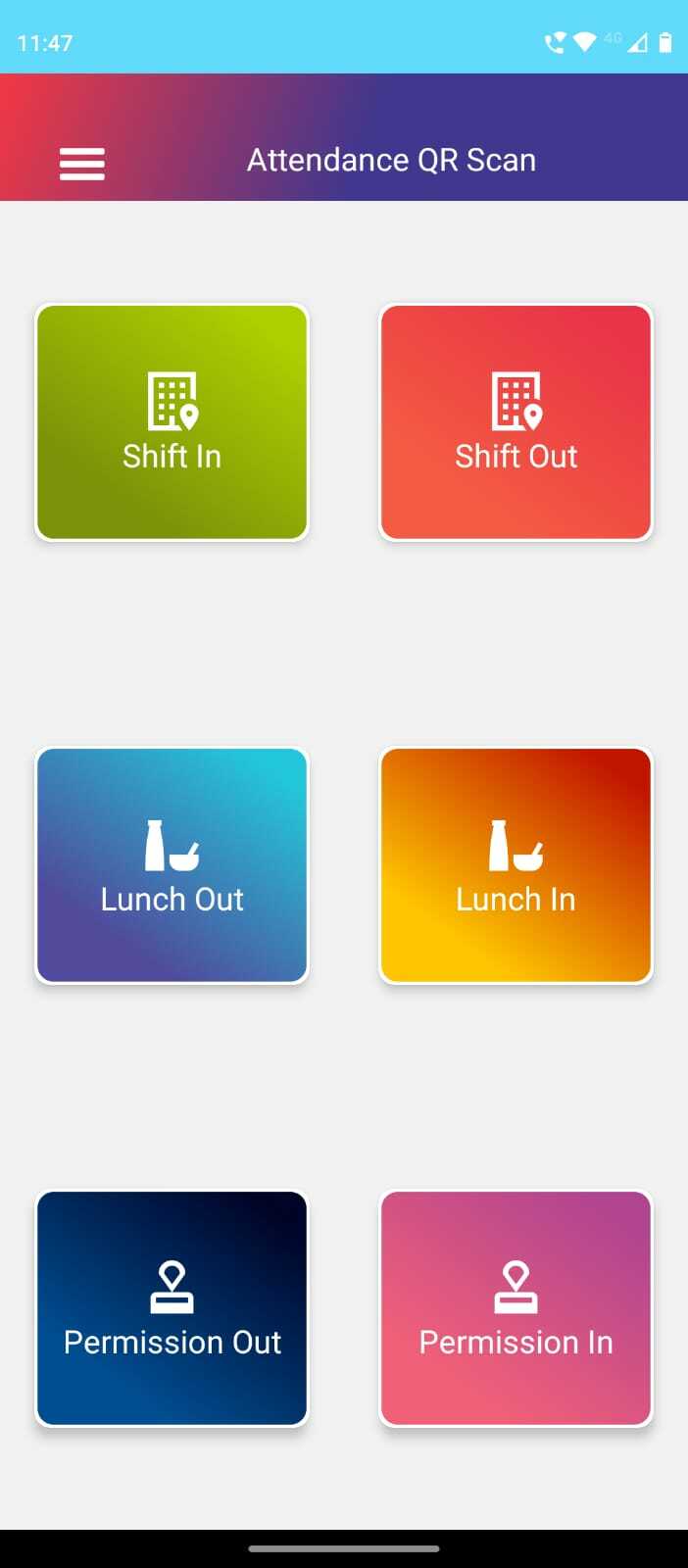Open the hamburger drawer menu

click(82, 164)
